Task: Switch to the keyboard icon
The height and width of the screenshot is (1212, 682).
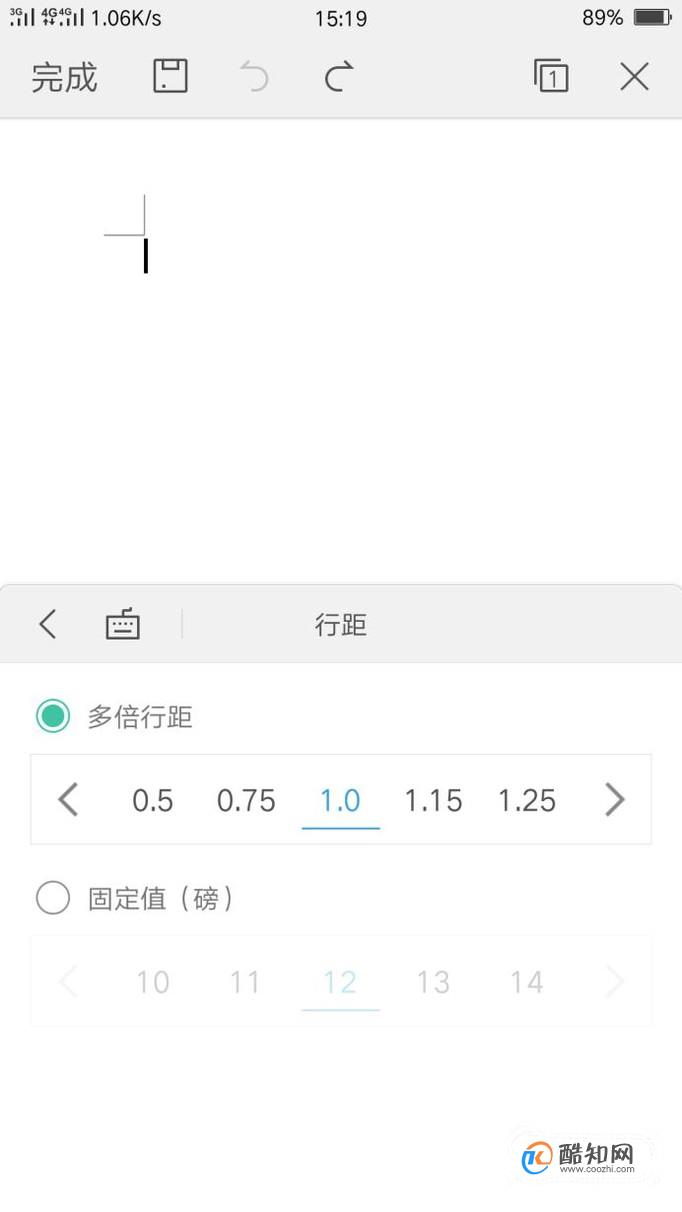Action: (x=123, y=624)
